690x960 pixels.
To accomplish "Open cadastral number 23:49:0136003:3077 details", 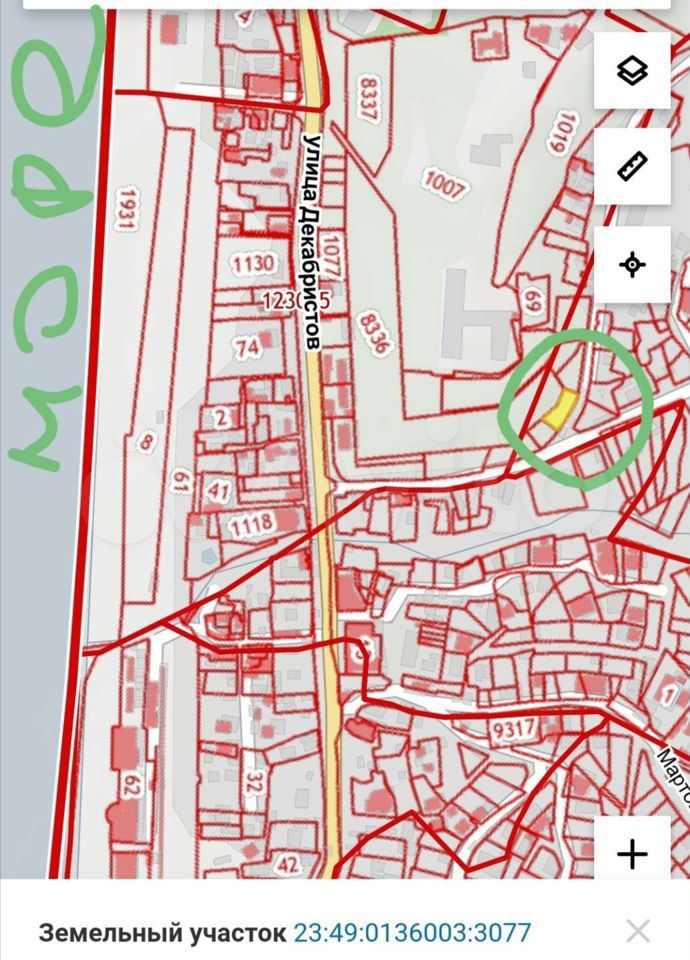I will pos(412,932).
